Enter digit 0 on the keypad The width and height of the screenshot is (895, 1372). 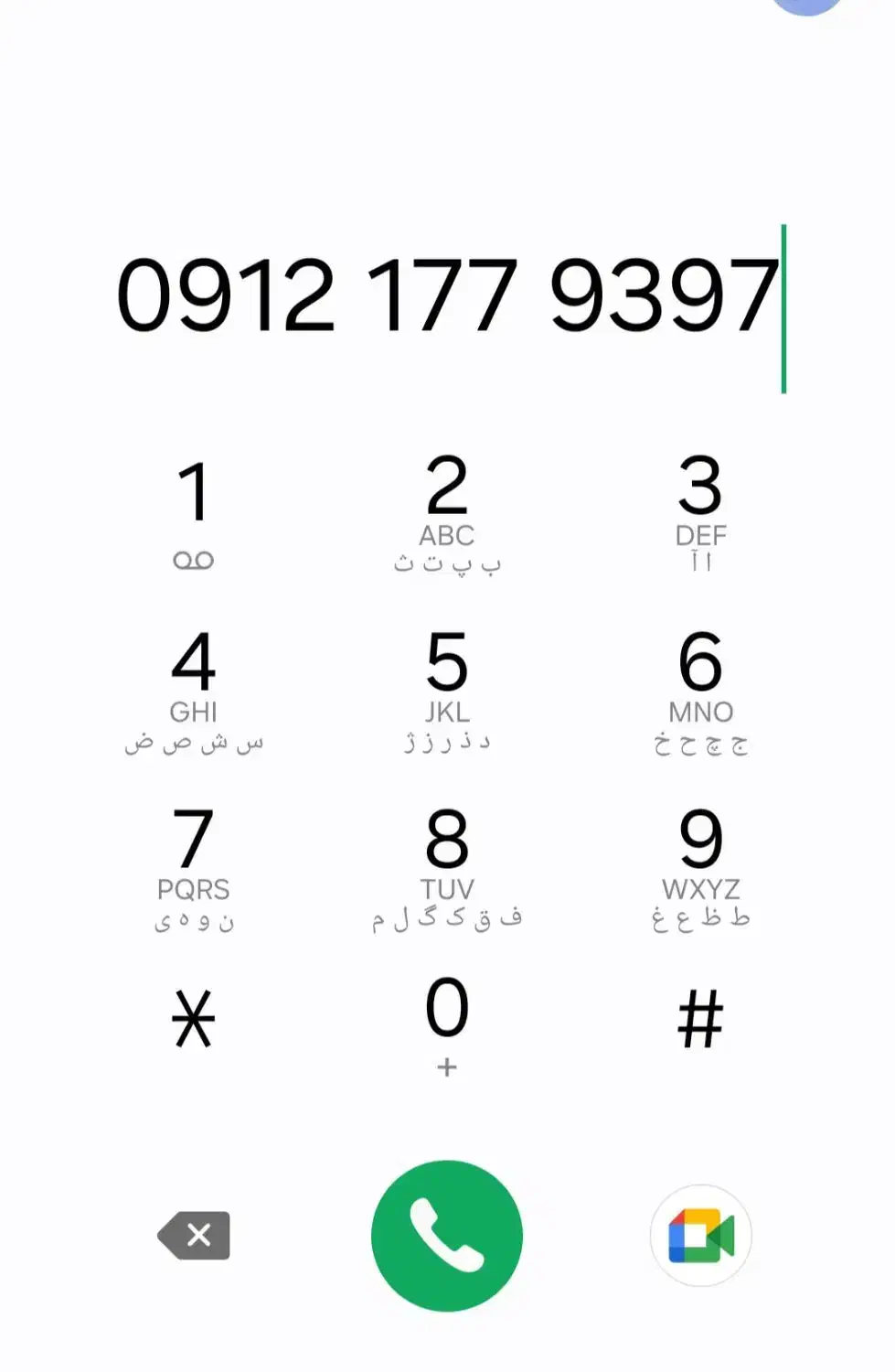[447, 1021]
